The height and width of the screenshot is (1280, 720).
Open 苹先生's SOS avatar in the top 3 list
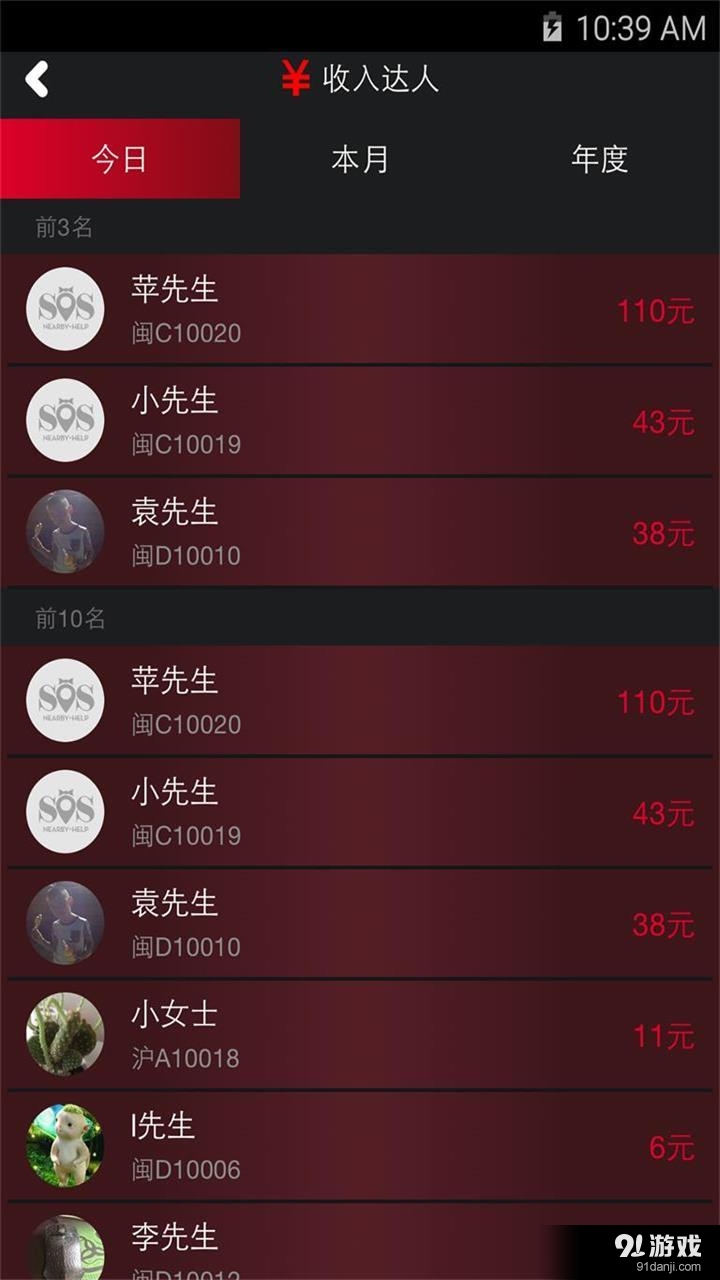click(x=65, y=309)
